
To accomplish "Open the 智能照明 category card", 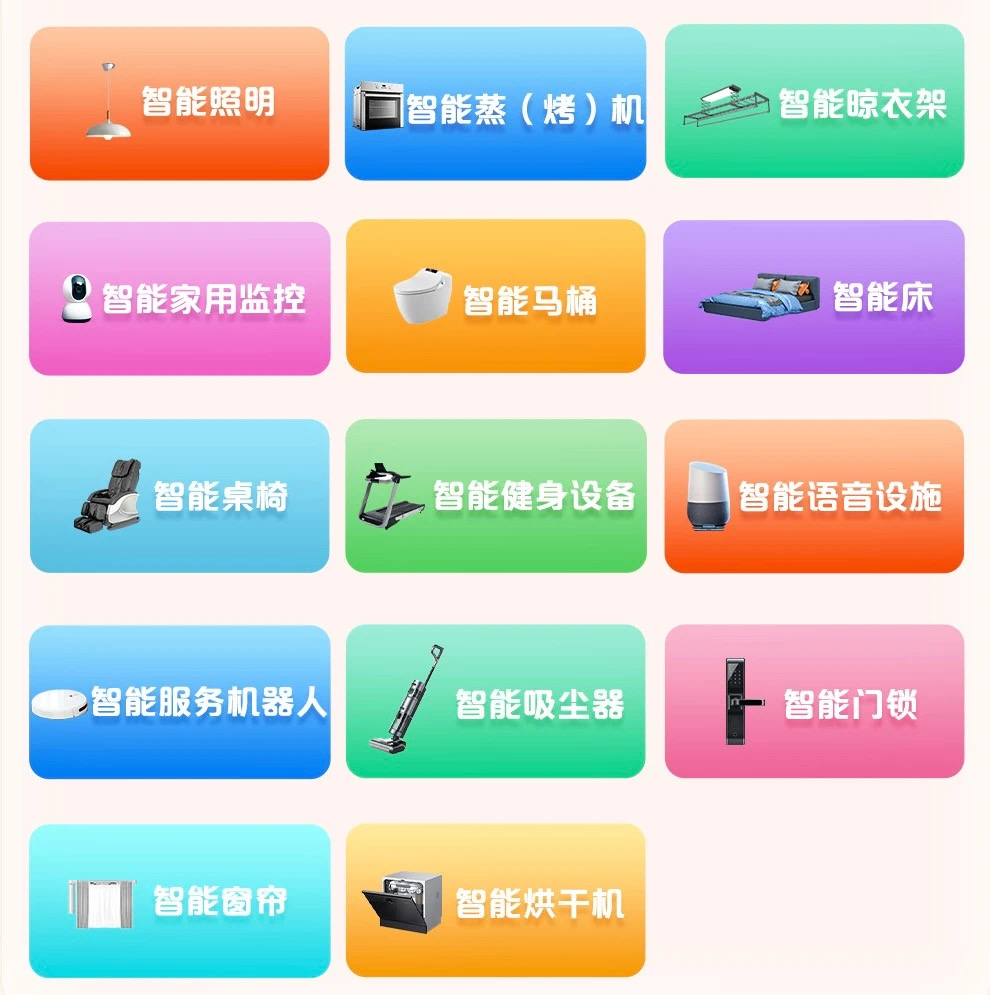I will pyautogui.click(x=179, y=103).
